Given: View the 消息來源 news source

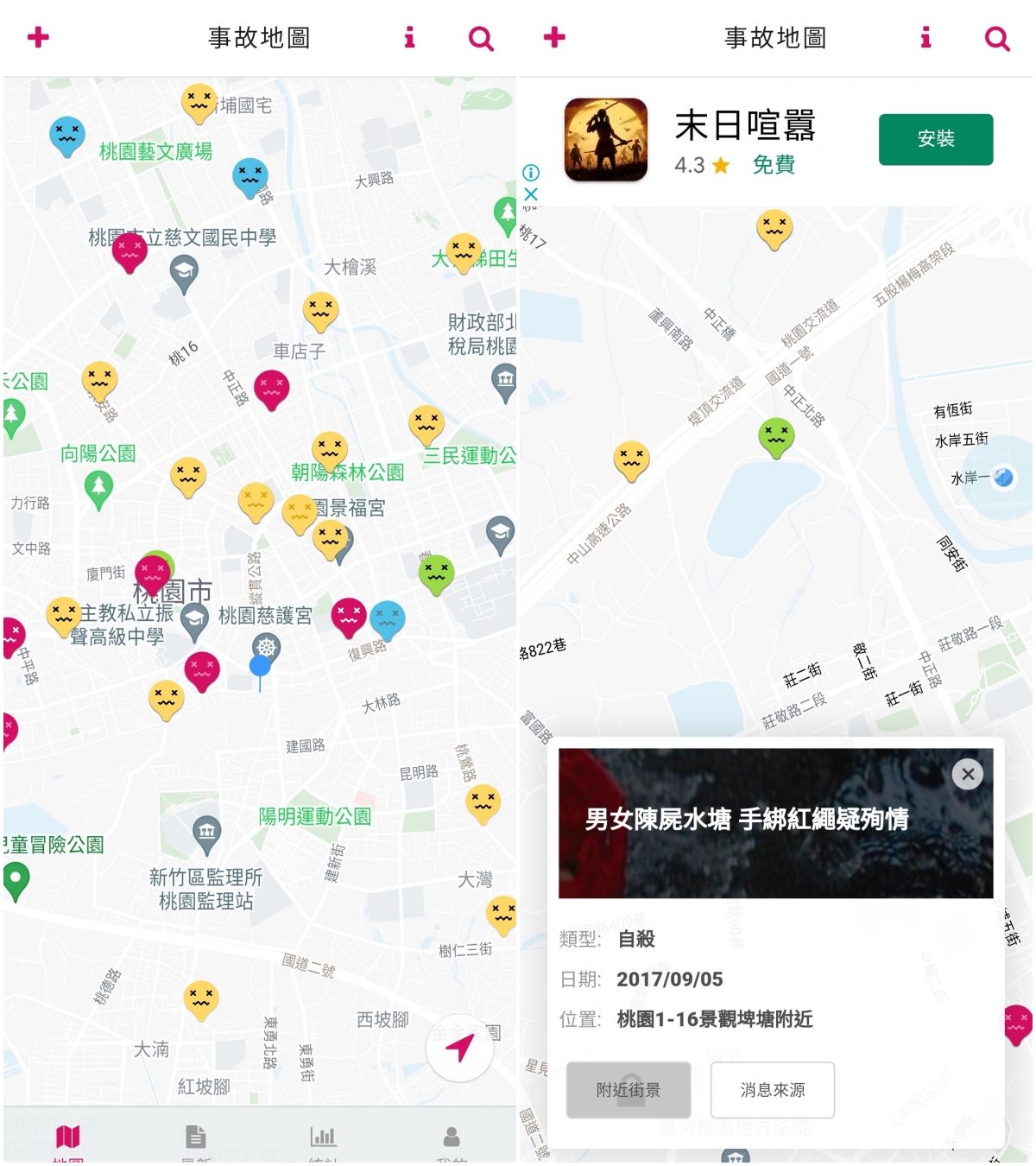Looking at the screenshot, I should (x=772, y=1090).
